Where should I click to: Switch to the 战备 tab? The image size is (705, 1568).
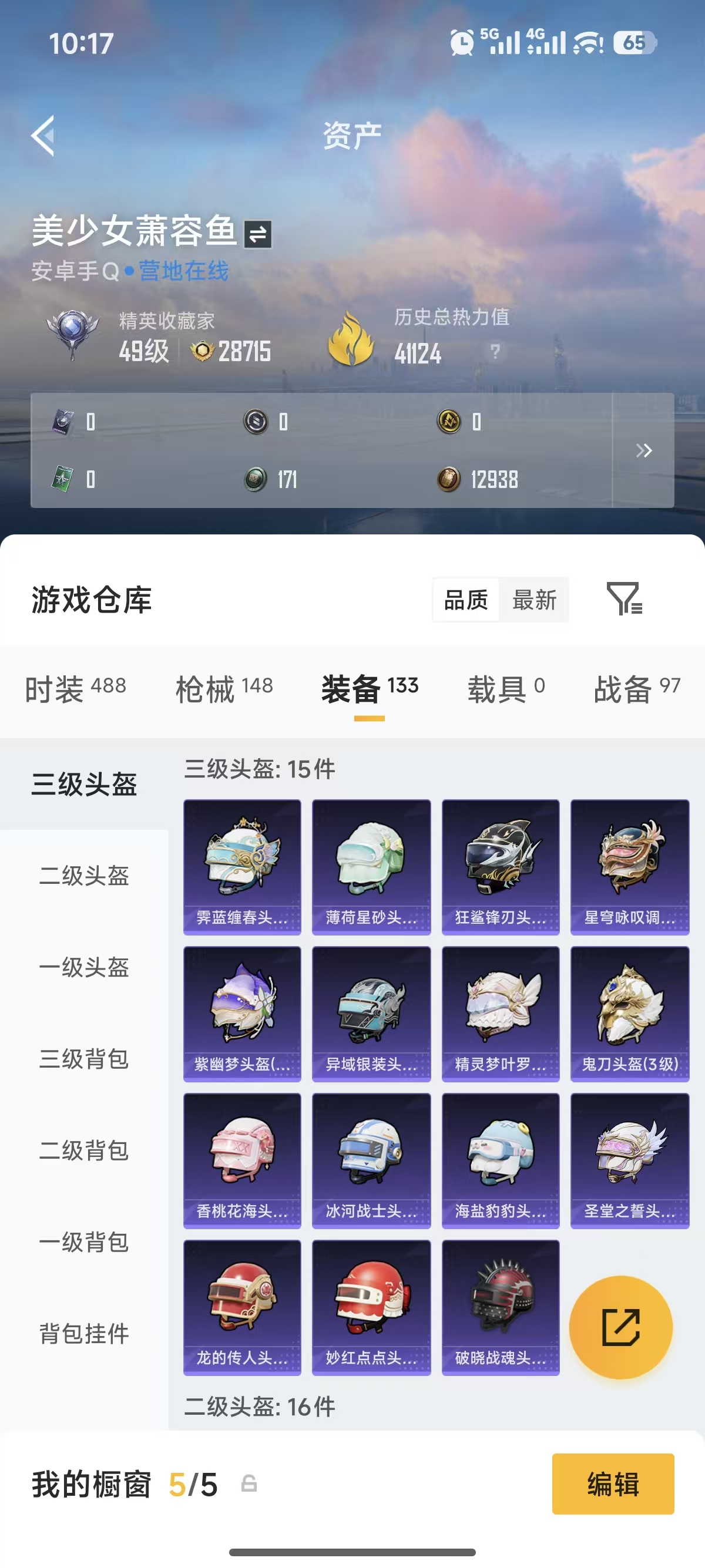pos(636,689)
